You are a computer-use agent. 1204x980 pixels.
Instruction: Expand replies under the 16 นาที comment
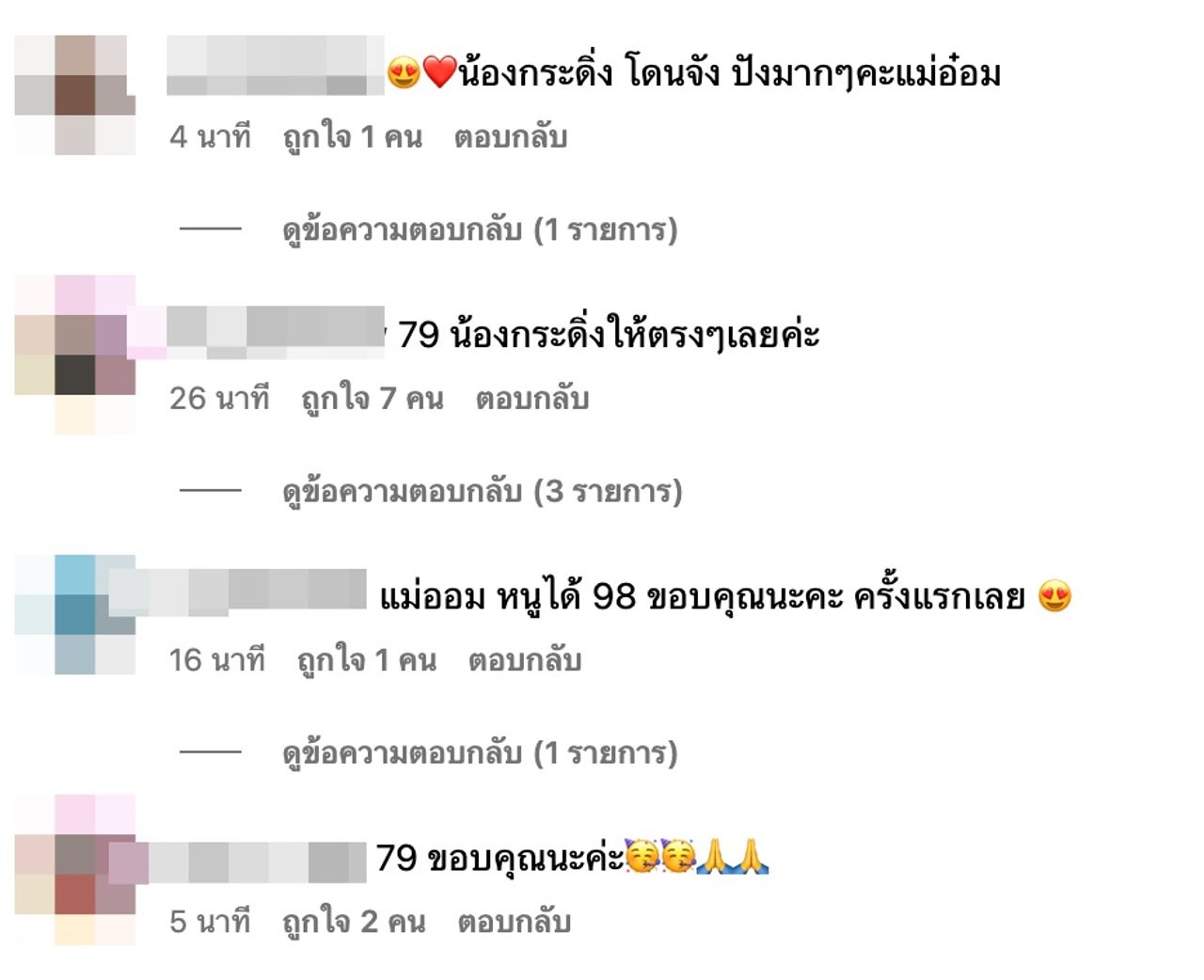tap(479, 752)
